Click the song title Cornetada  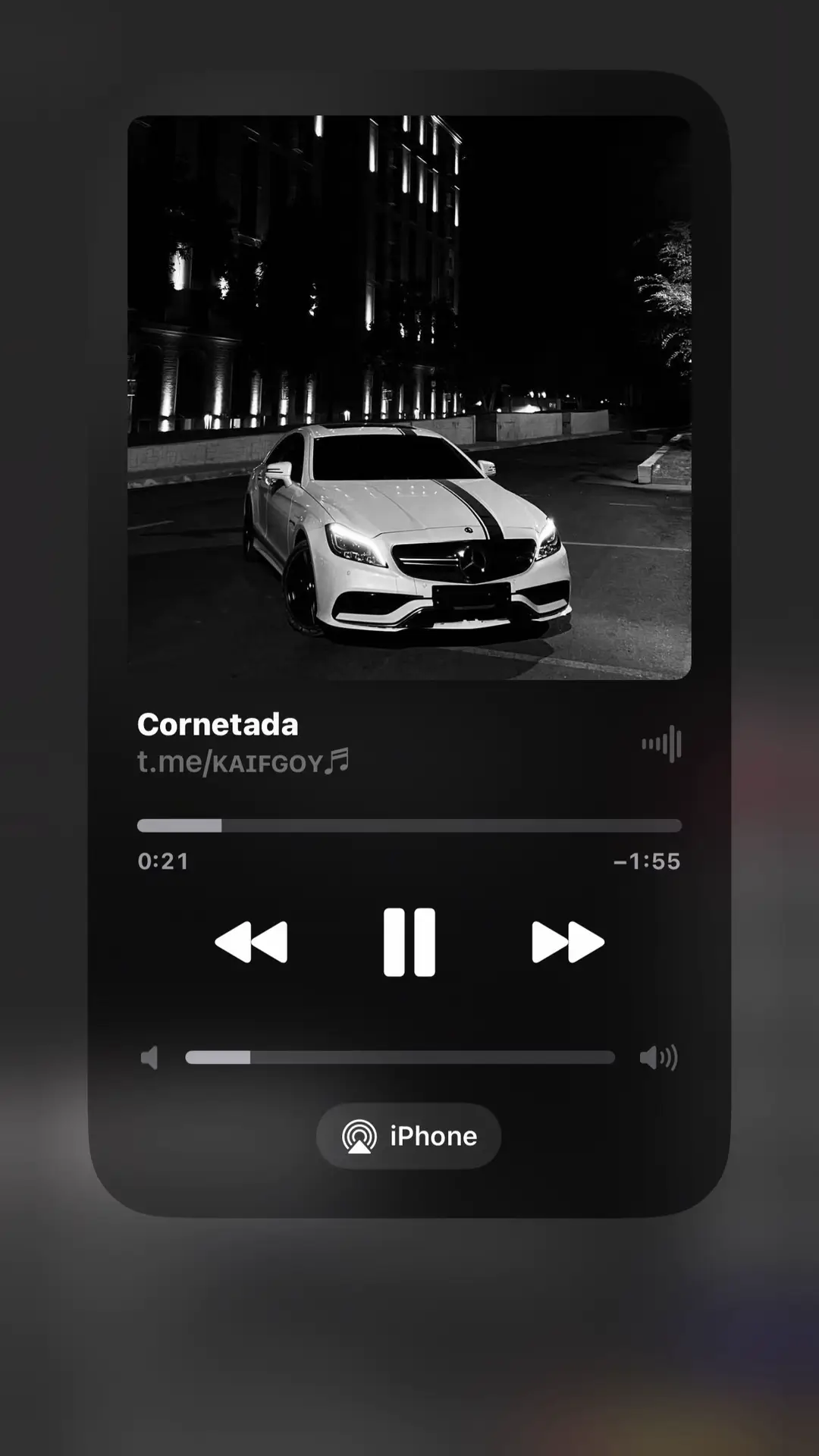tap(219, 724)
